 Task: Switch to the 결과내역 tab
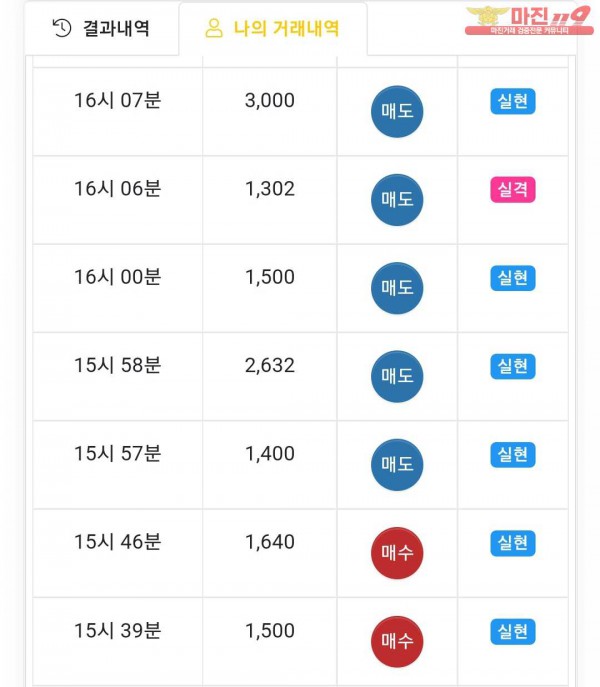[101, 29]
